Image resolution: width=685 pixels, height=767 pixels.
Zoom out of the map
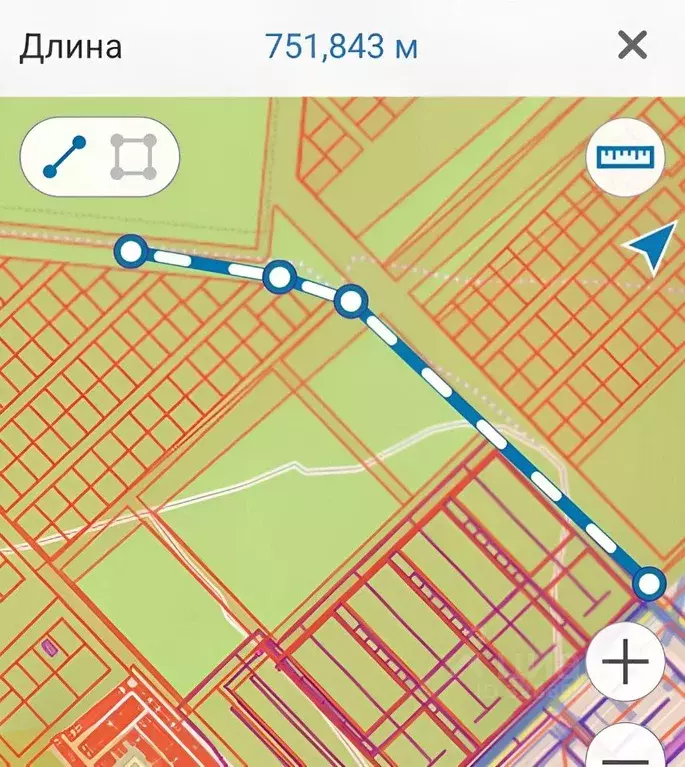(x=625, y=750)
